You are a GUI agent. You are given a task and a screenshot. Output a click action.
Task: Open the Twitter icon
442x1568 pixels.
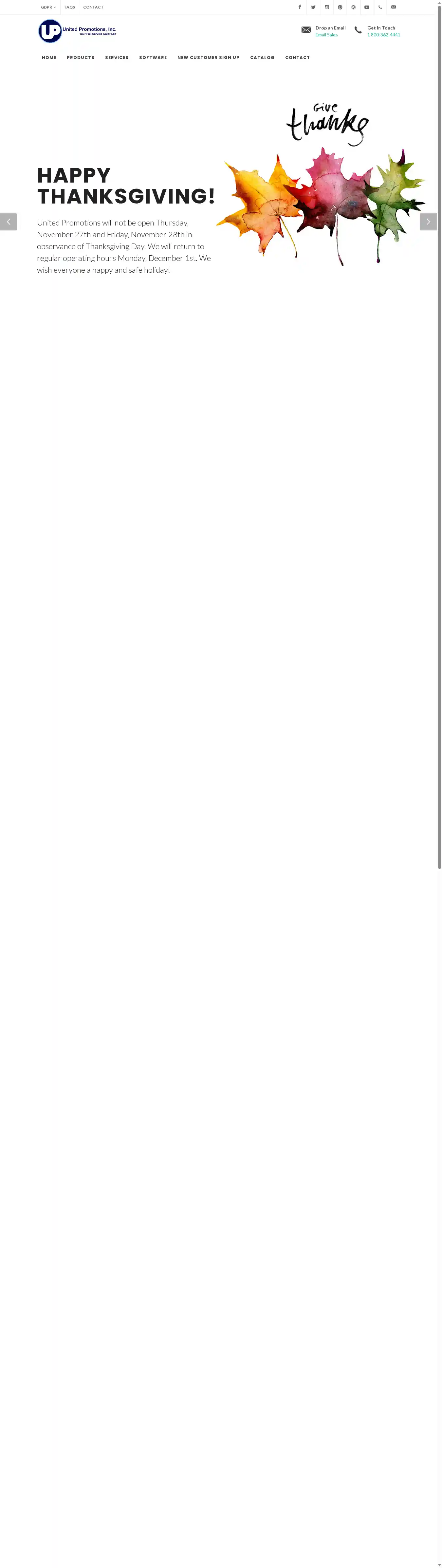pos(313,7)
